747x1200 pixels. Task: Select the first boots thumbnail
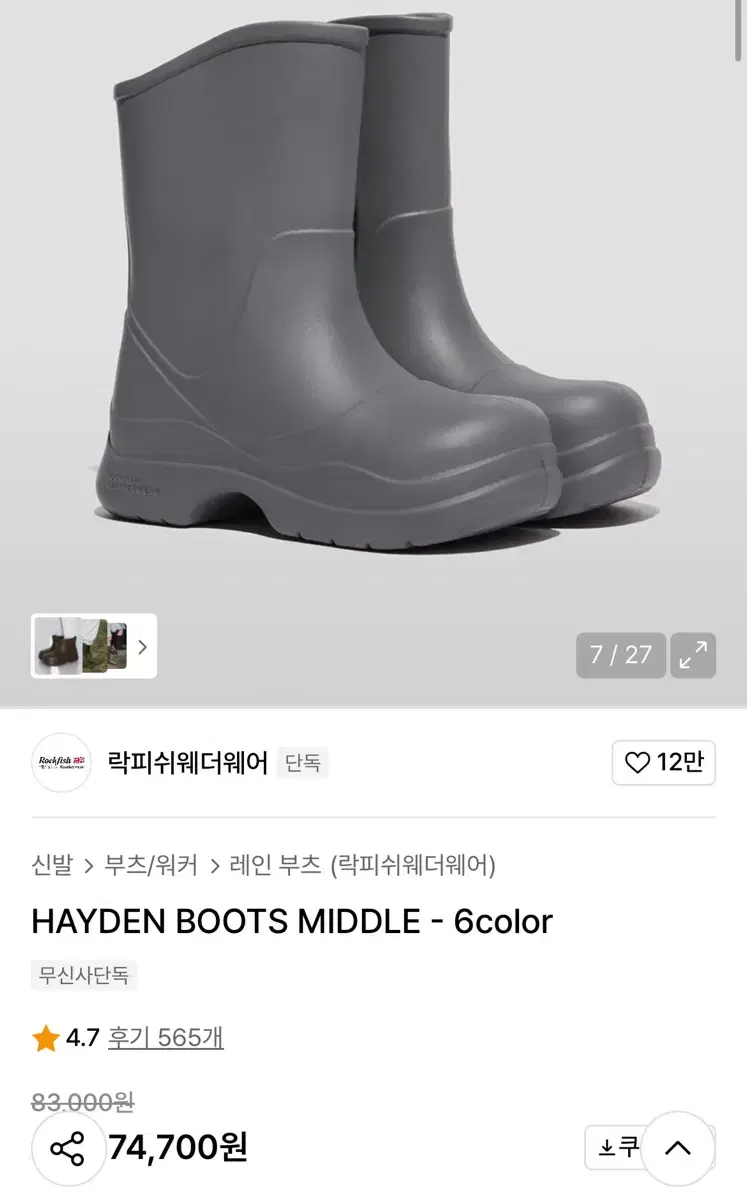point(59,647)
